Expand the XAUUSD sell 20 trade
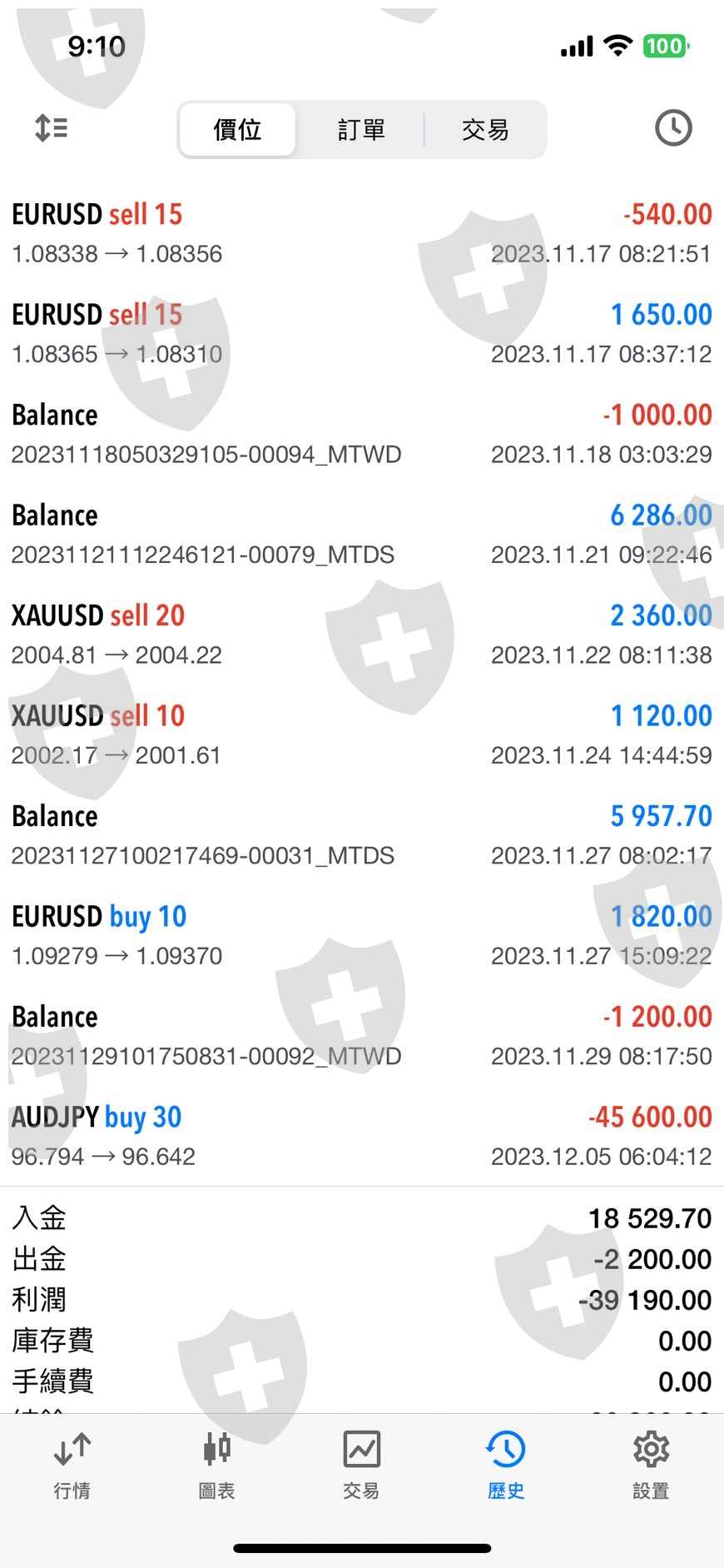 pyautogui.click(x=361, y=634)
